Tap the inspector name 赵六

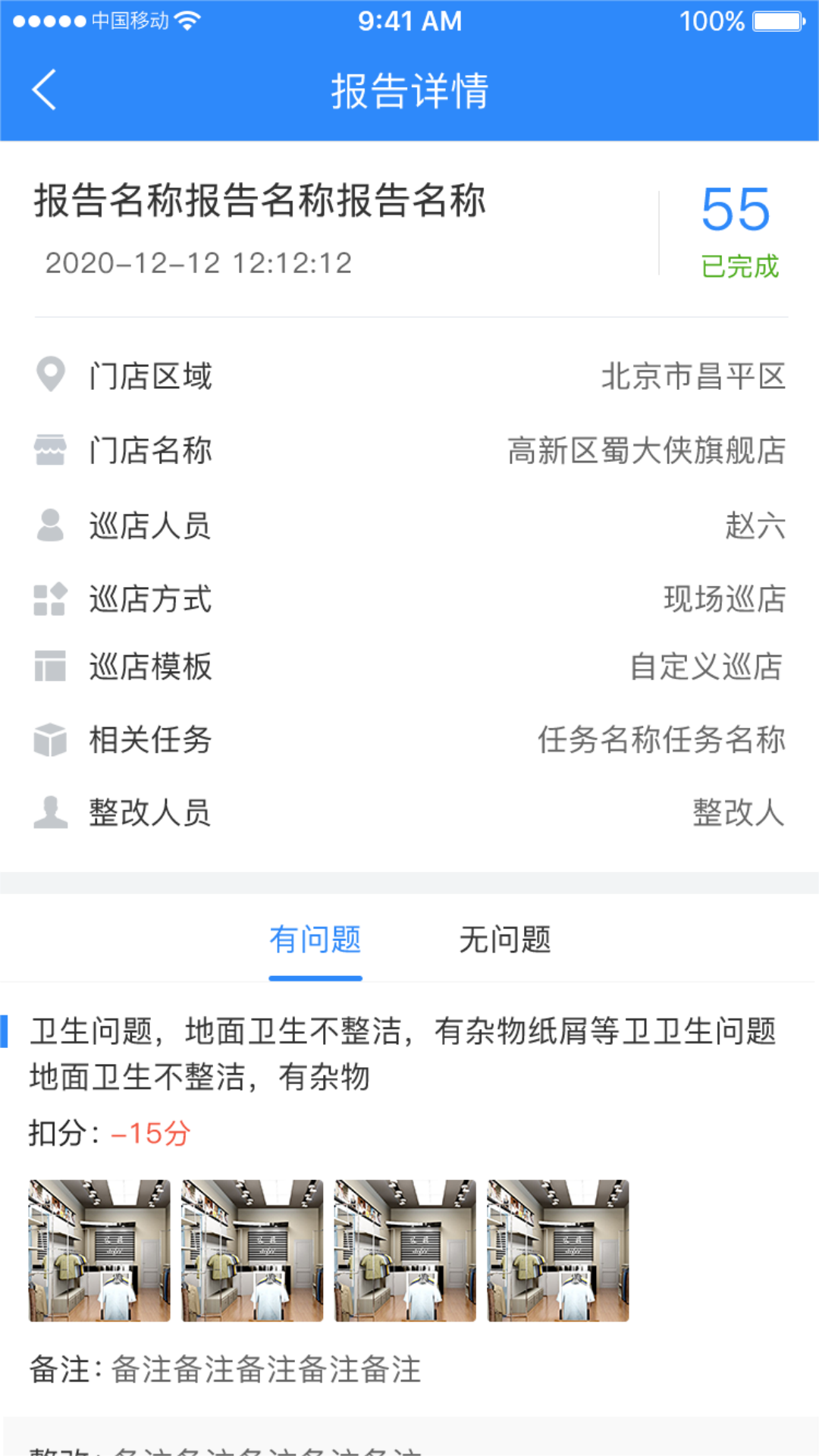[x=755, y=525]
